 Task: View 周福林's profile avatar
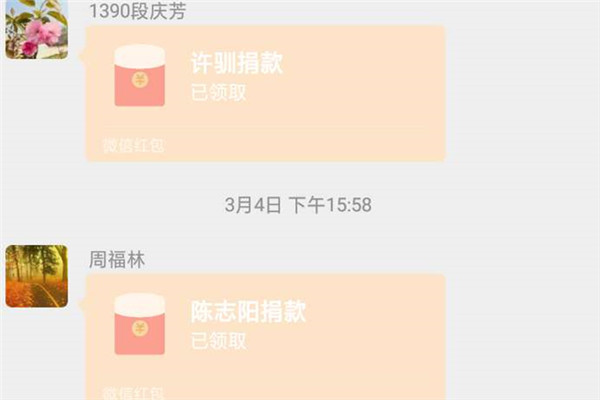(x=36, y=276)
